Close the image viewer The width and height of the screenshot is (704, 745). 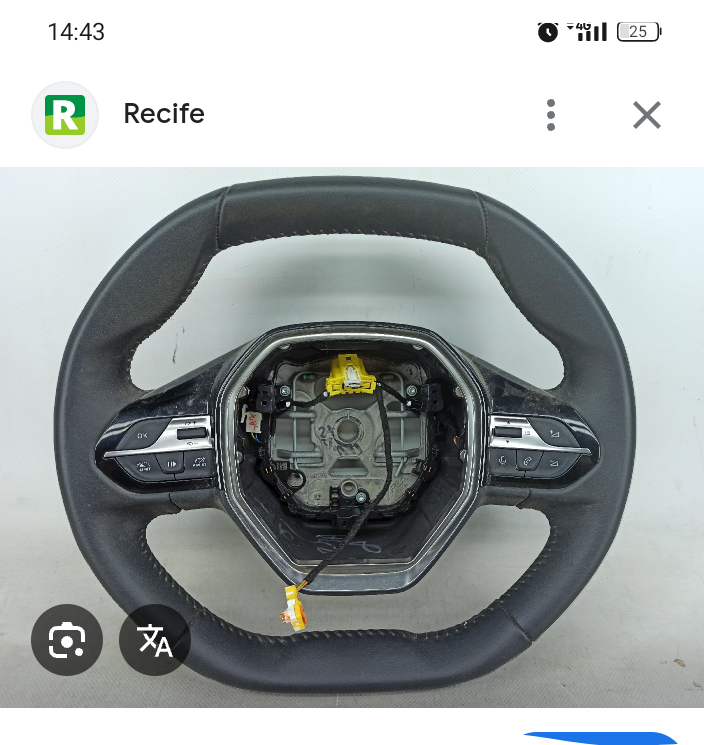tap(647, 115)
